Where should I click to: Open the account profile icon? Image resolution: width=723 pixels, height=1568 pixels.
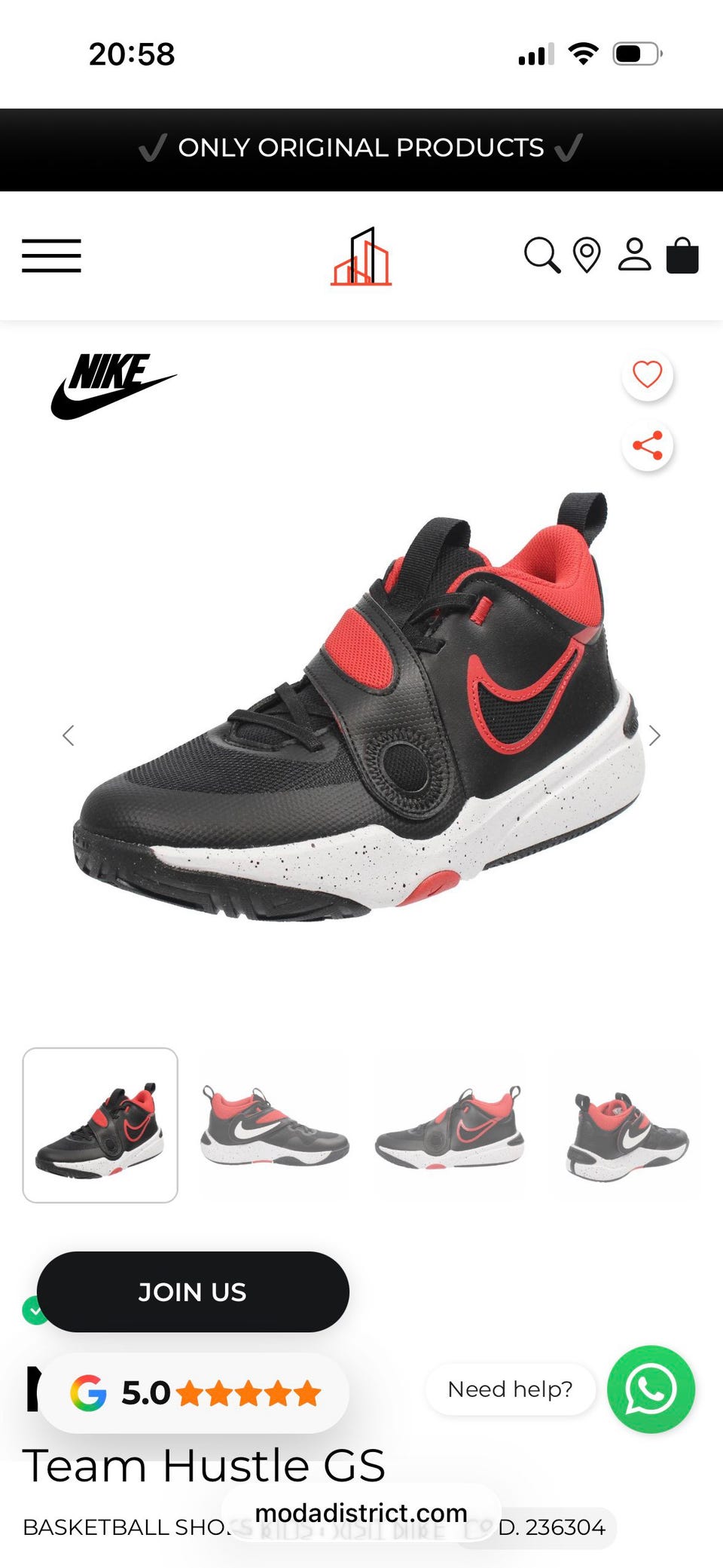pyautogui.click(x=634, y=255)
